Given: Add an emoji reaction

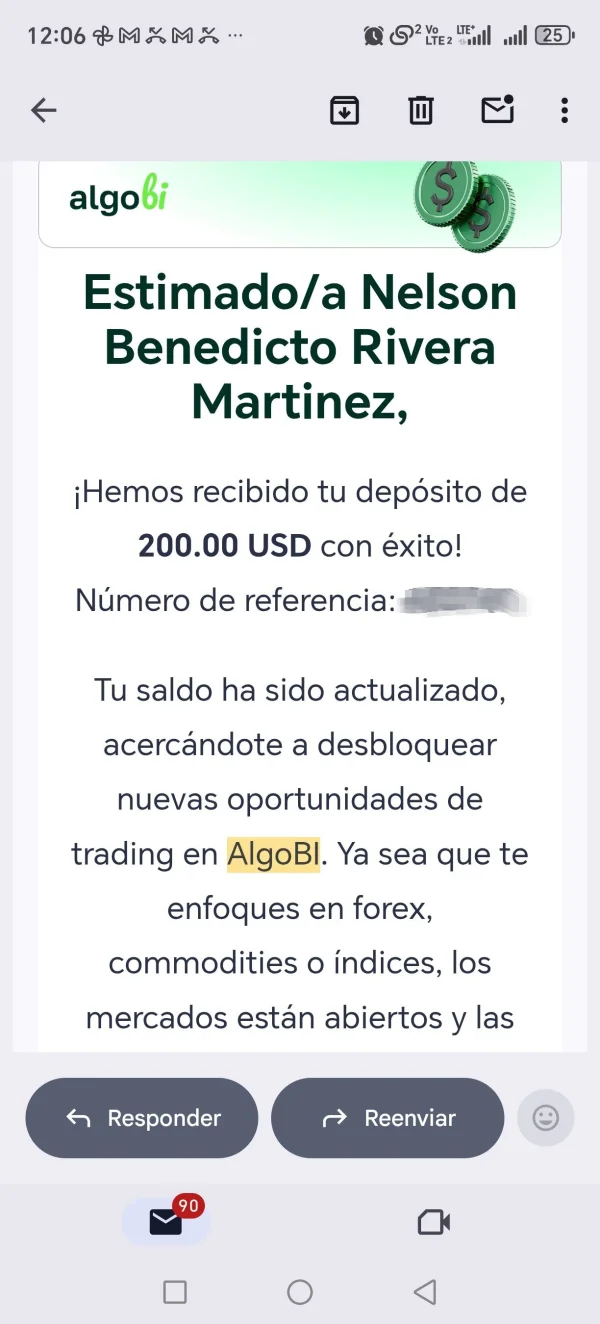Looking at the screenshot, I should 546,1118.
